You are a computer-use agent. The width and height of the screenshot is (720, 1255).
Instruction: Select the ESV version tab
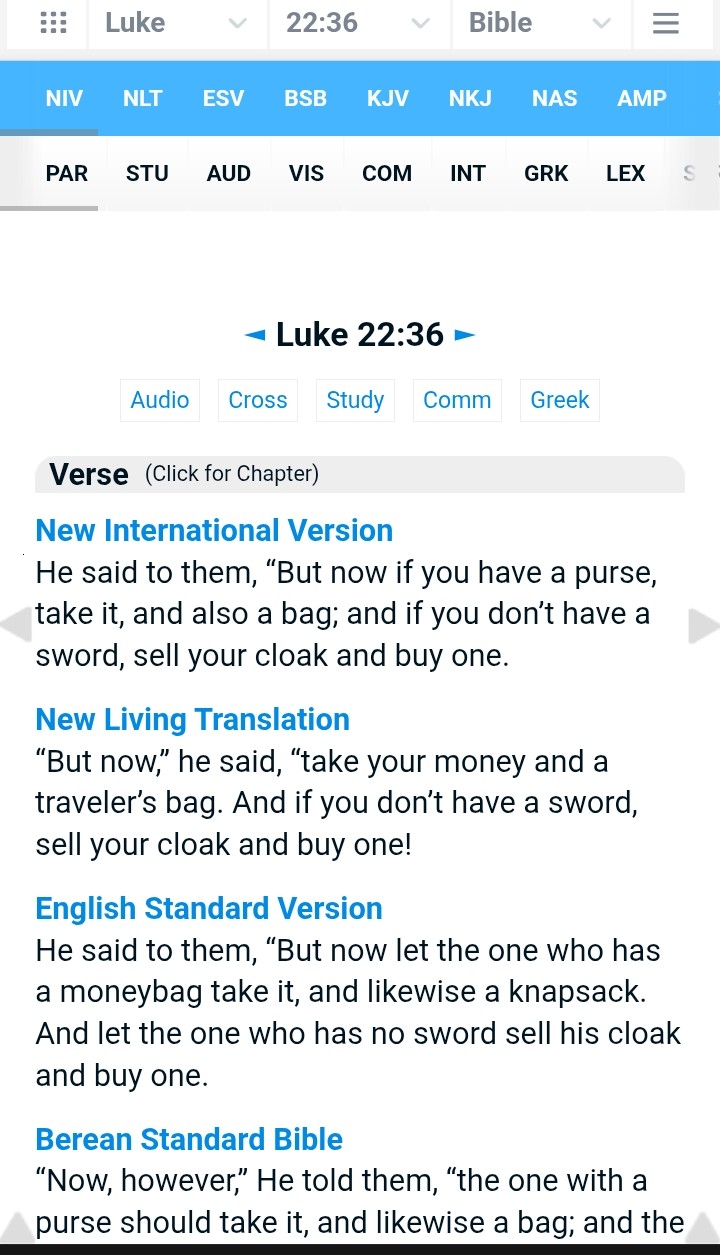(x=223, y=98)
